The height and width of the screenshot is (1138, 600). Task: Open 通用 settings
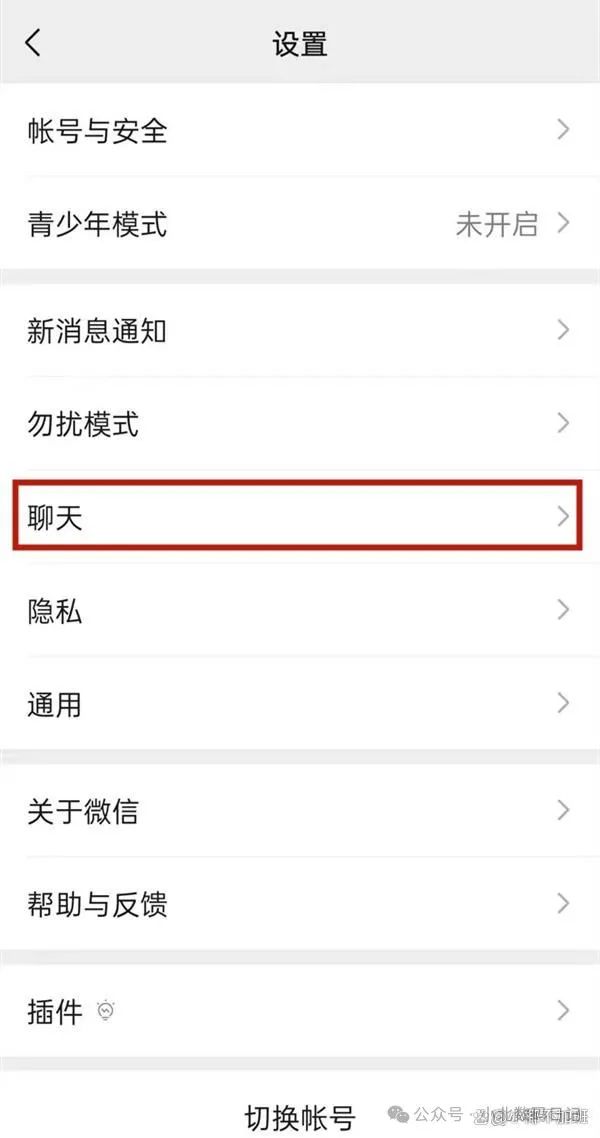point(300,704)
